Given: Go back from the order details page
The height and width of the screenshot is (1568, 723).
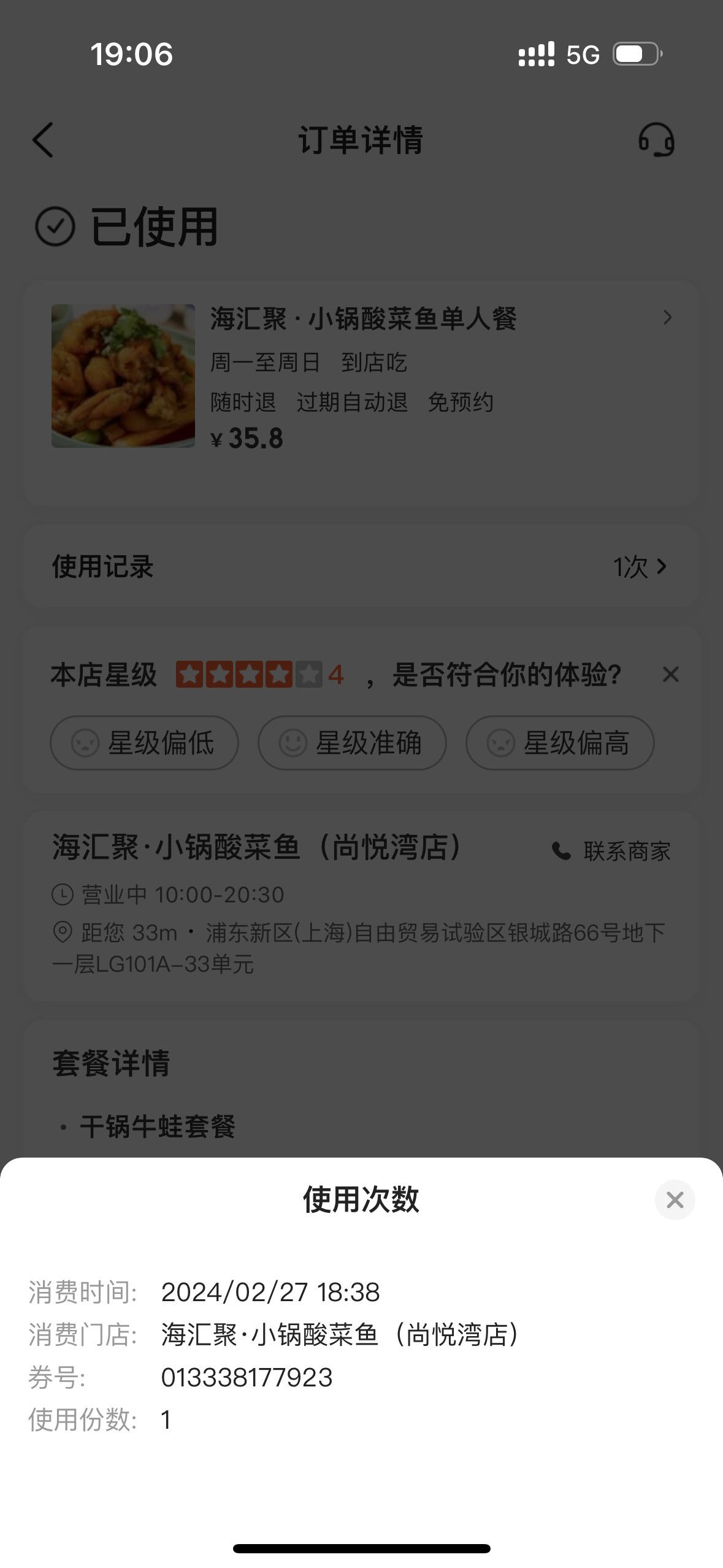Looking at the screenshot, I should (42, 140).
